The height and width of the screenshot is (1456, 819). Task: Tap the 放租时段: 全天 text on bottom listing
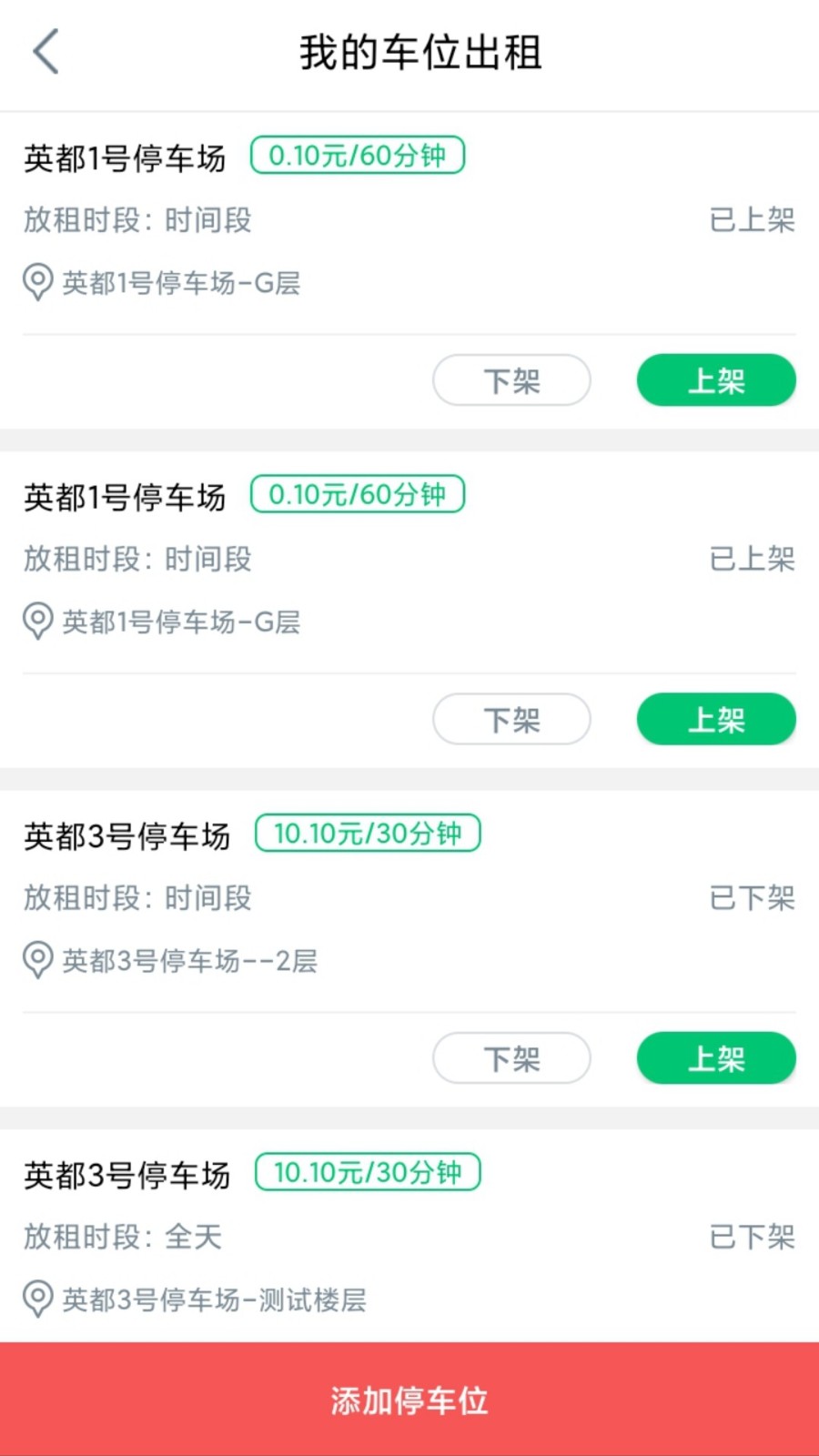pos(121,1236)
